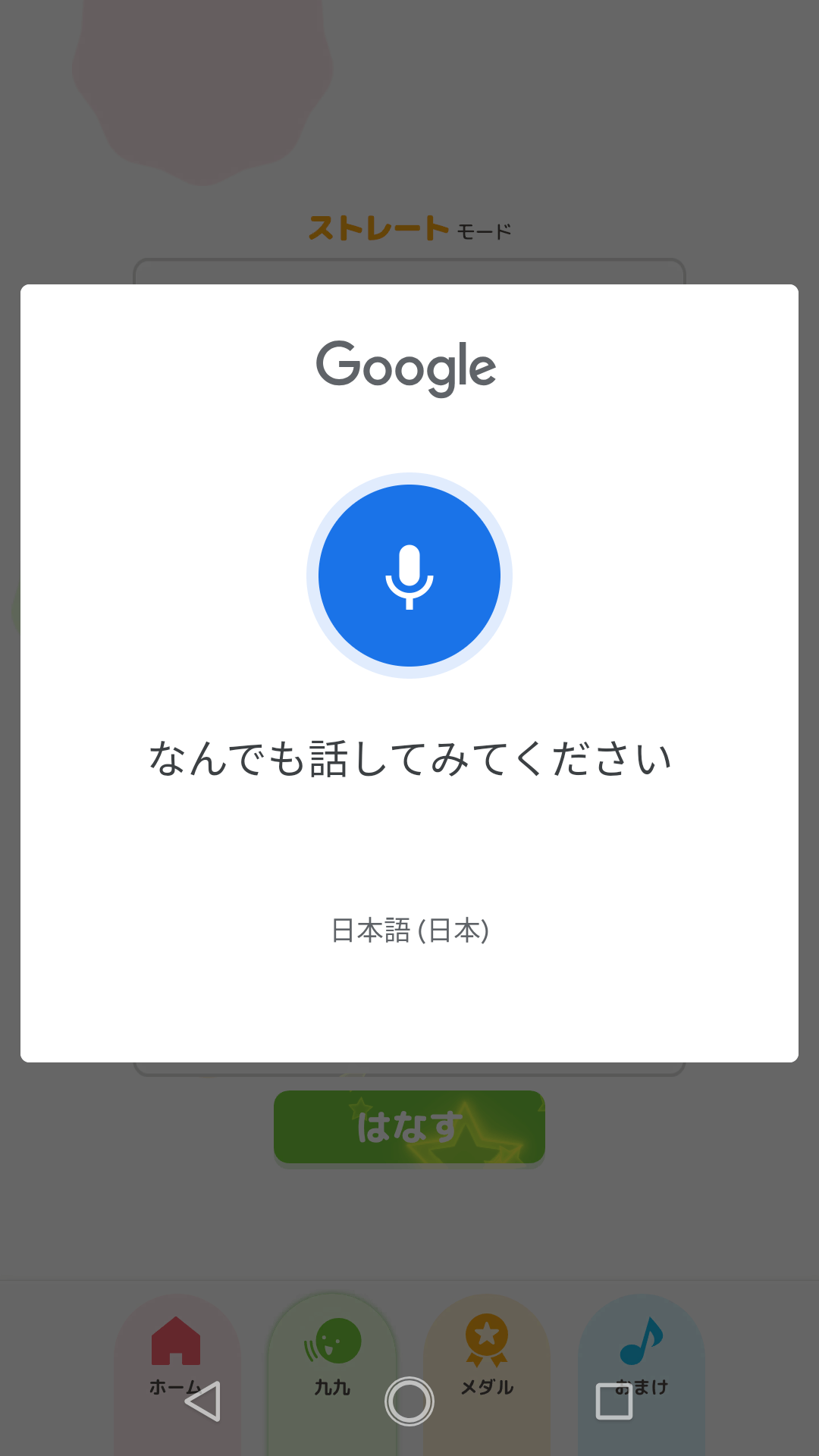
Task: Tap the blue microphone button
Action: point(409,576)
